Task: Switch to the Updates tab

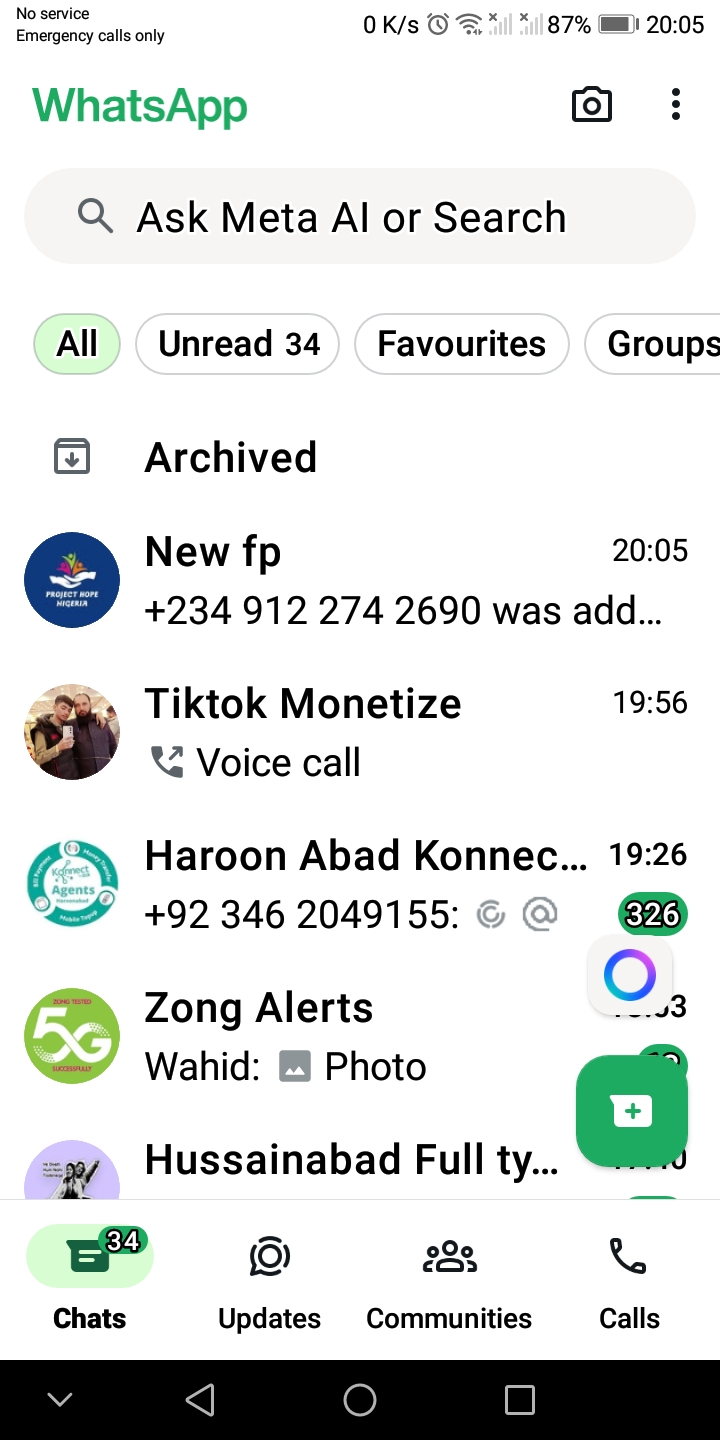Action: point(269,1282)
